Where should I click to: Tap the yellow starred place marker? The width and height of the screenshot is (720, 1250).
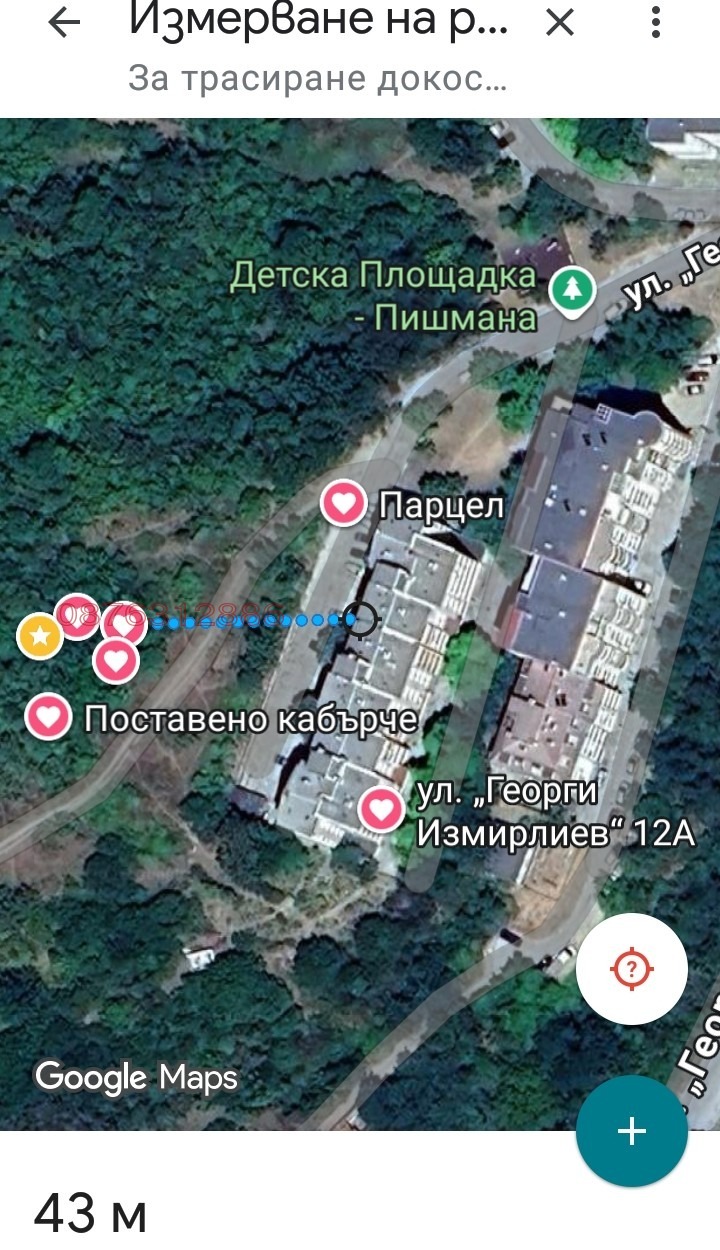40,635
